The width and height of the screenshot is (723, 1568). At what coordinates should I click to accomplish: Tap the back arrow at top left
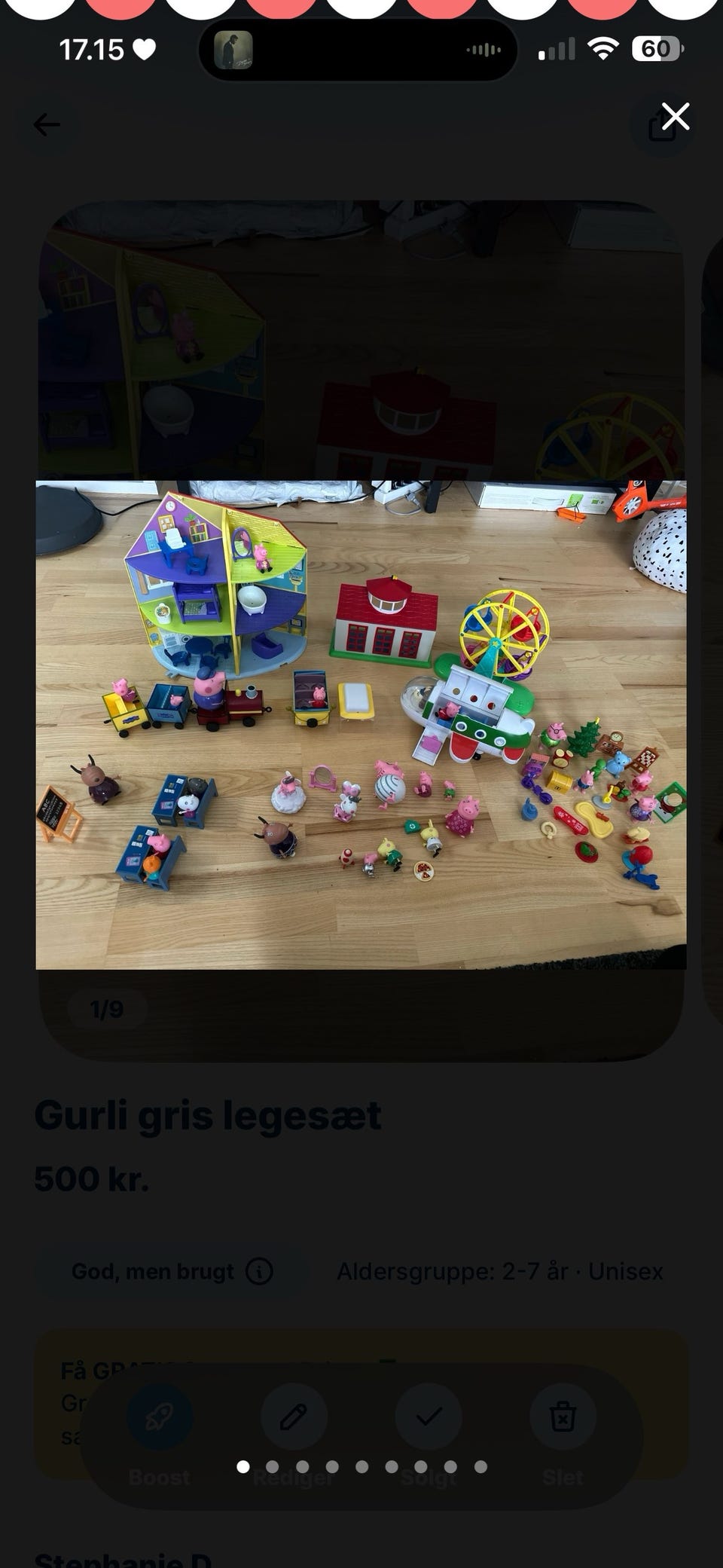45,124
